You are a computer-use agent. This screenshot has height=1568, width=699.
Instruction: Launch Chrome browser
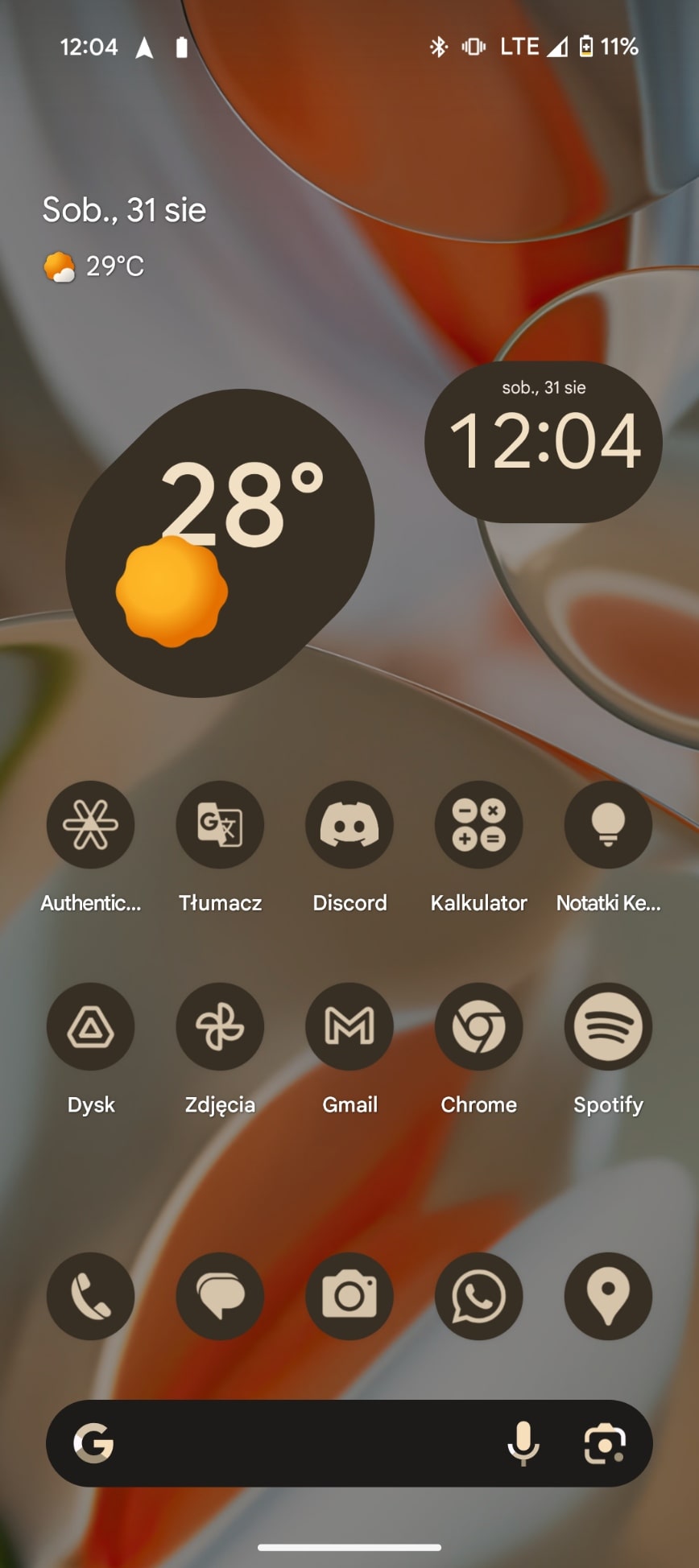[479, 1026]
